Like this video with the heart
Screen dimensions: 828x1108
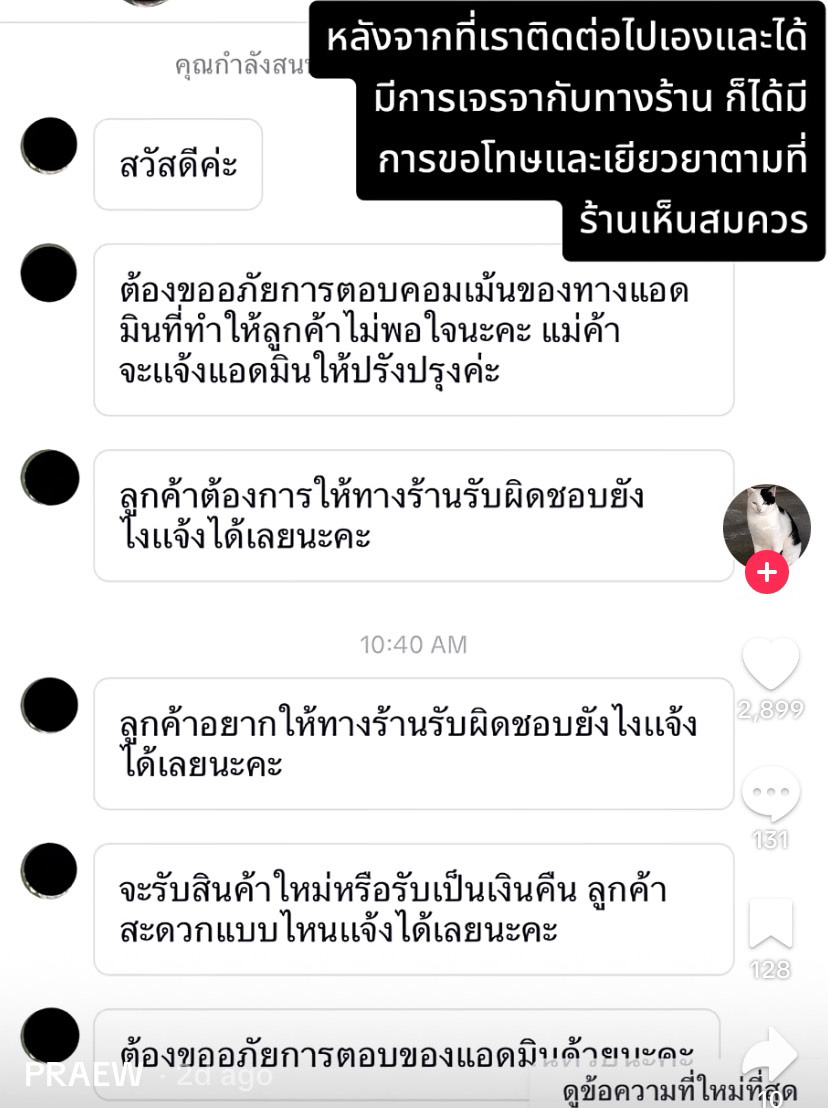(770, 664)
